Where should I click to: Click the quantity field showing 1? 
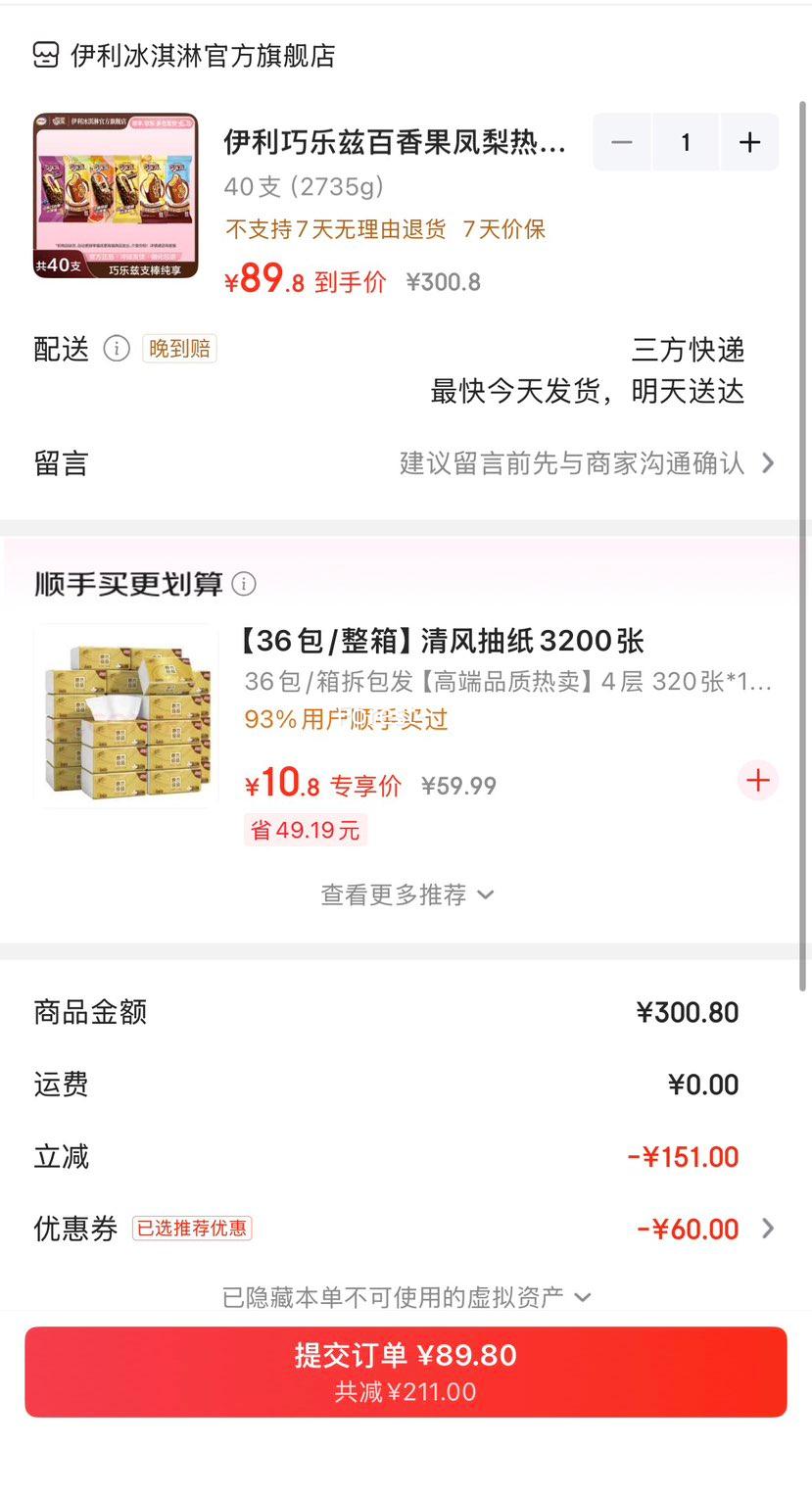(685, 141)
